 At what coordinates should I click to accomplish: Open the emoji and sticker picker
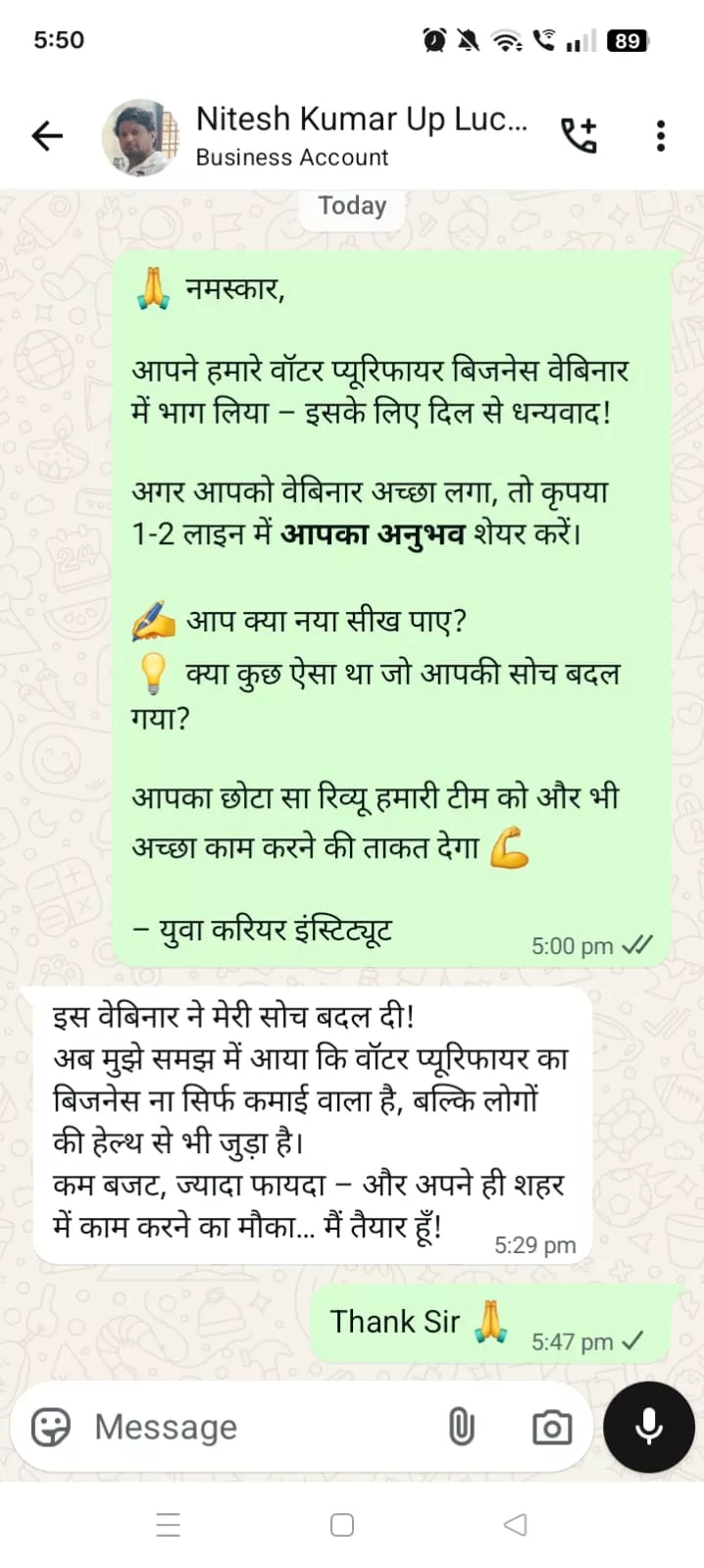pyautogui.click(x=51, y=1427)
